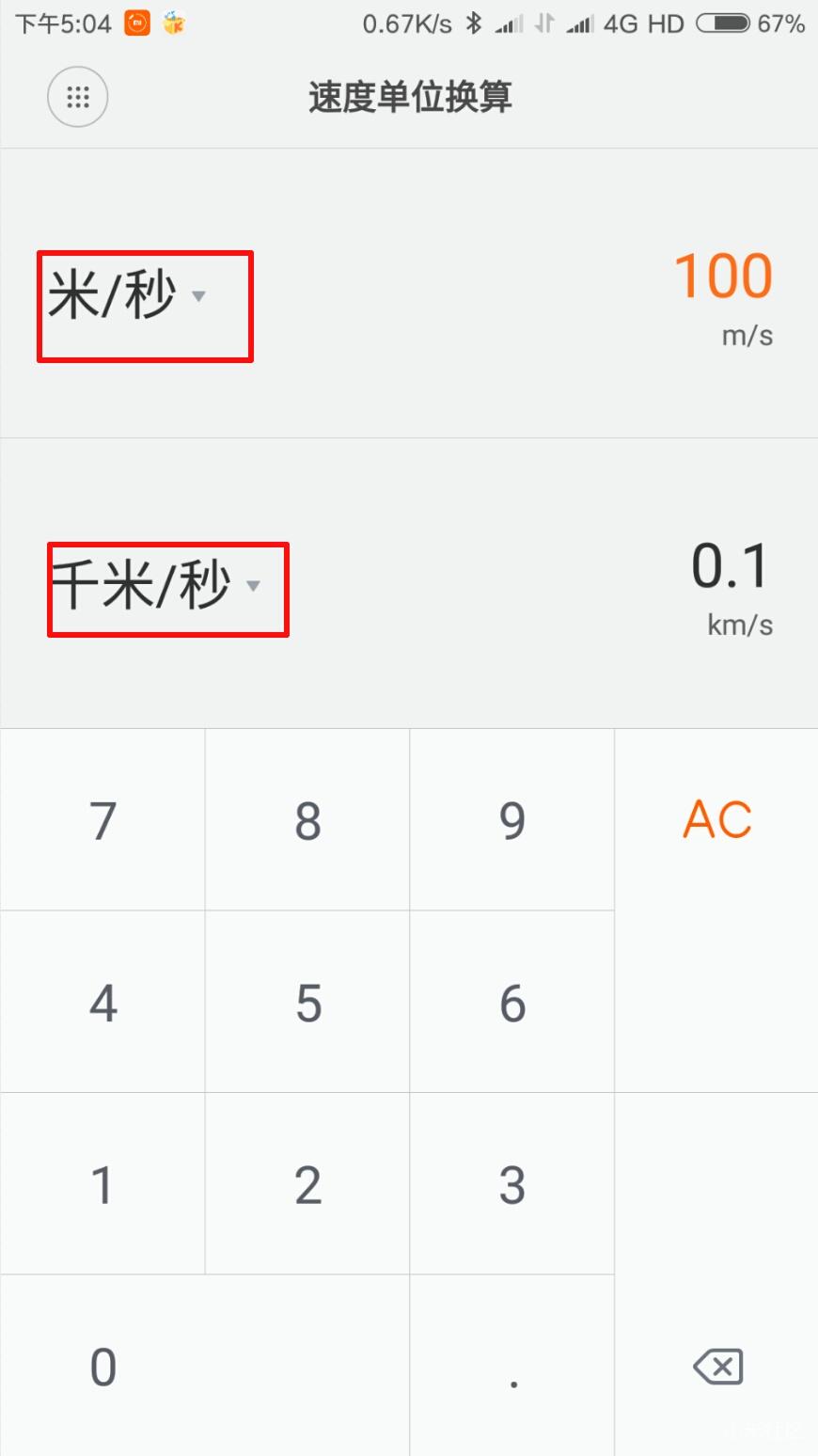This screenshot has height=1456, width=818.
Task: Tap the Mi notification icon in status bar
Action: pyautogui.click(x=134, y=23)
